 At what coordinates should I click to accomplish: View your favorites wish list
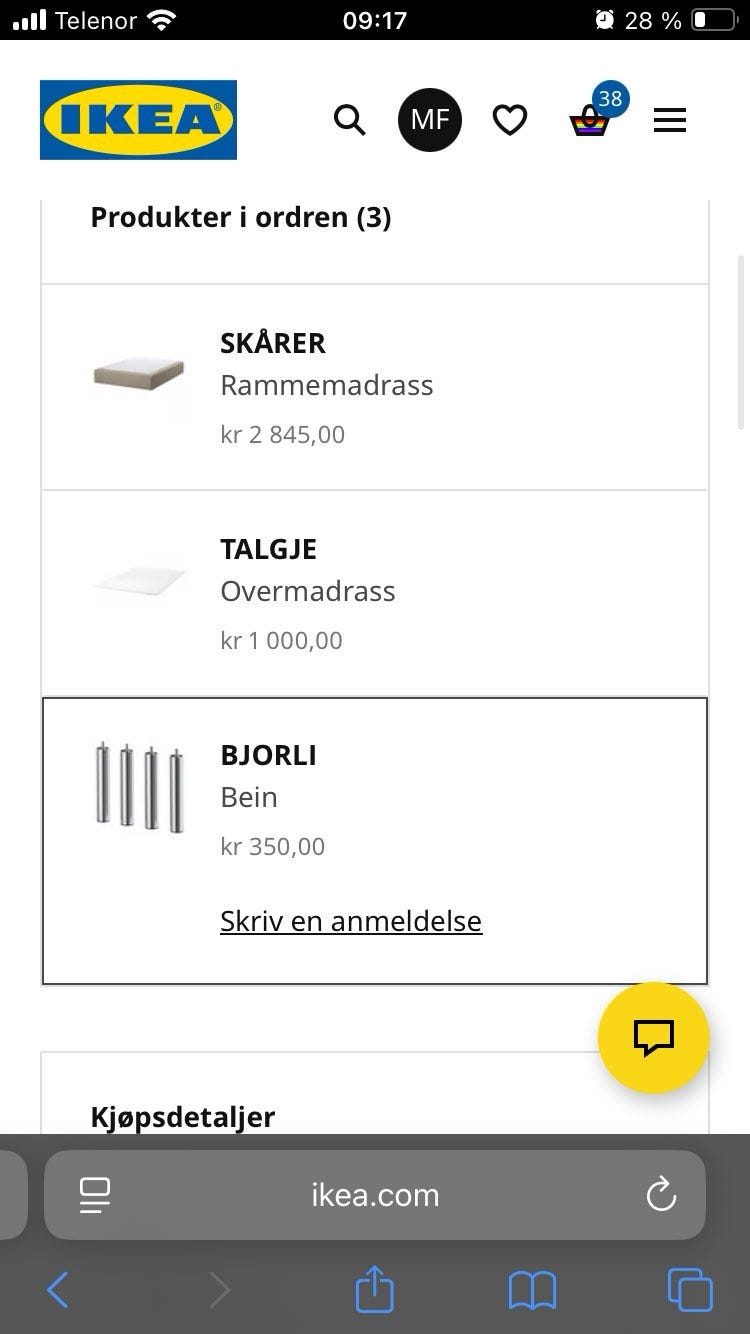pyautogui.click(x=510, y=120)
